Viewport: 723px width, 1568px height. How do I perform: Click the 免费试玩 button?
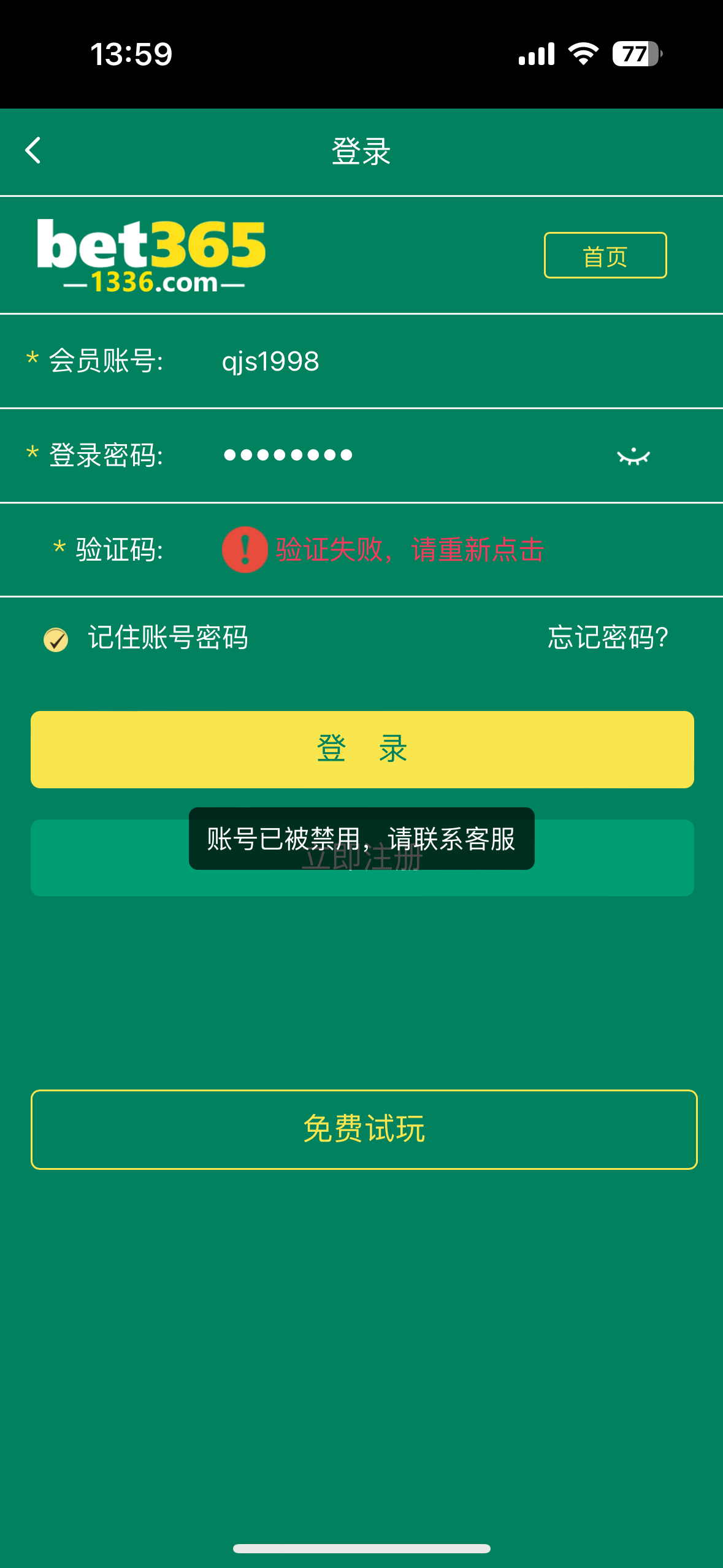click(x=361, y=1129)
